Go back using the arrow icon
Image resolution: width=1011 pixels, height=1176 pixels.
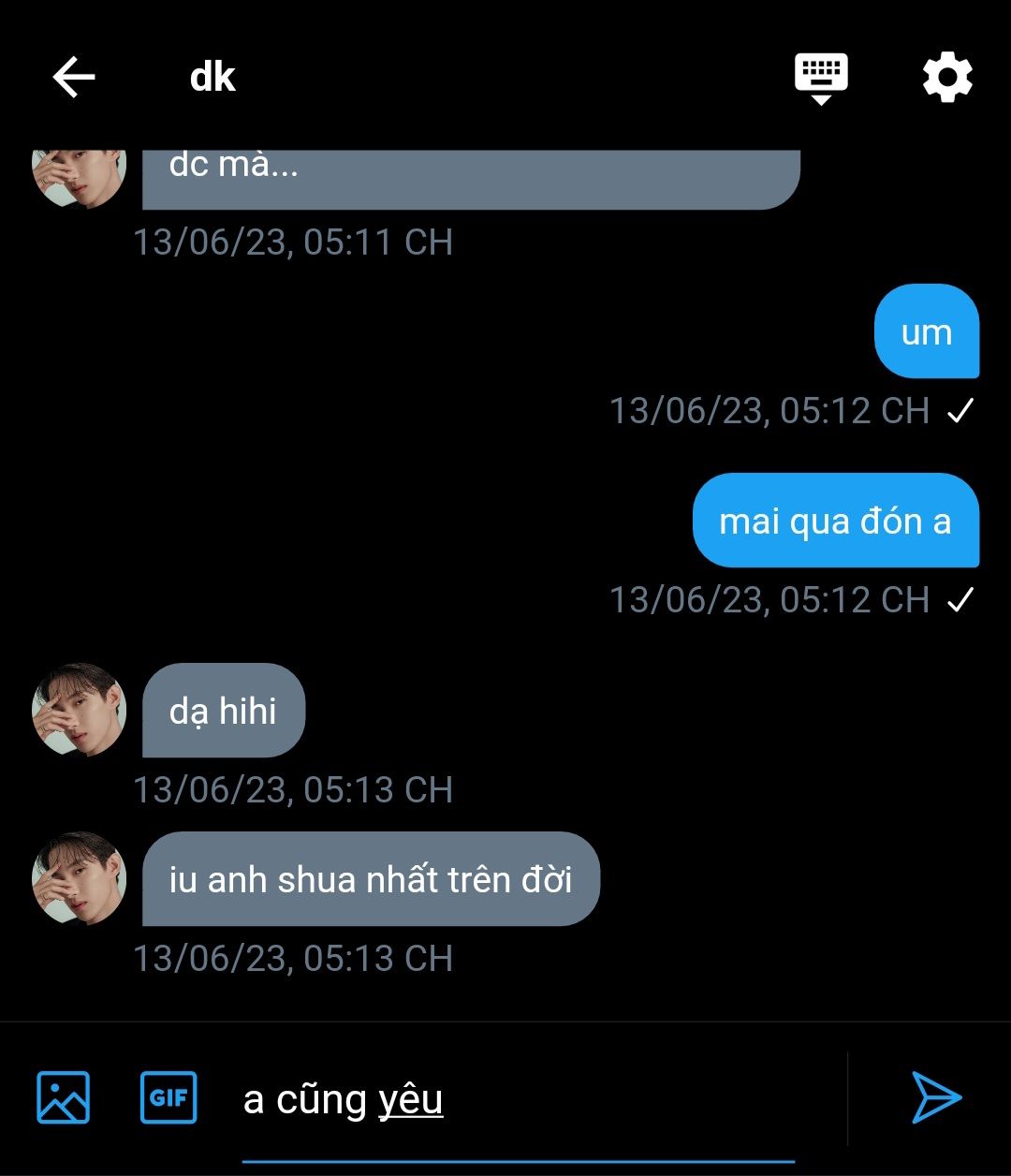(x=74, y=77)
